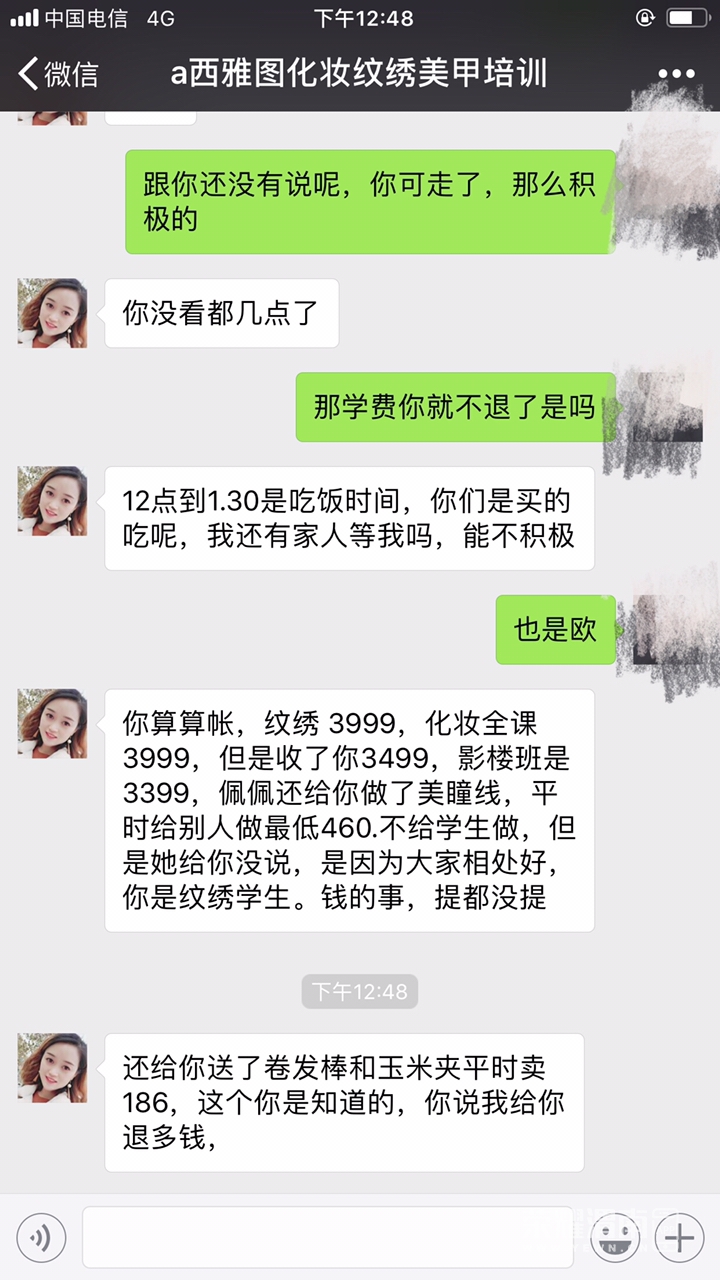Viewport: 720px width, 1280px height.
Task: Go back to the 微信 chat list
Action: [x=58, y=74]
